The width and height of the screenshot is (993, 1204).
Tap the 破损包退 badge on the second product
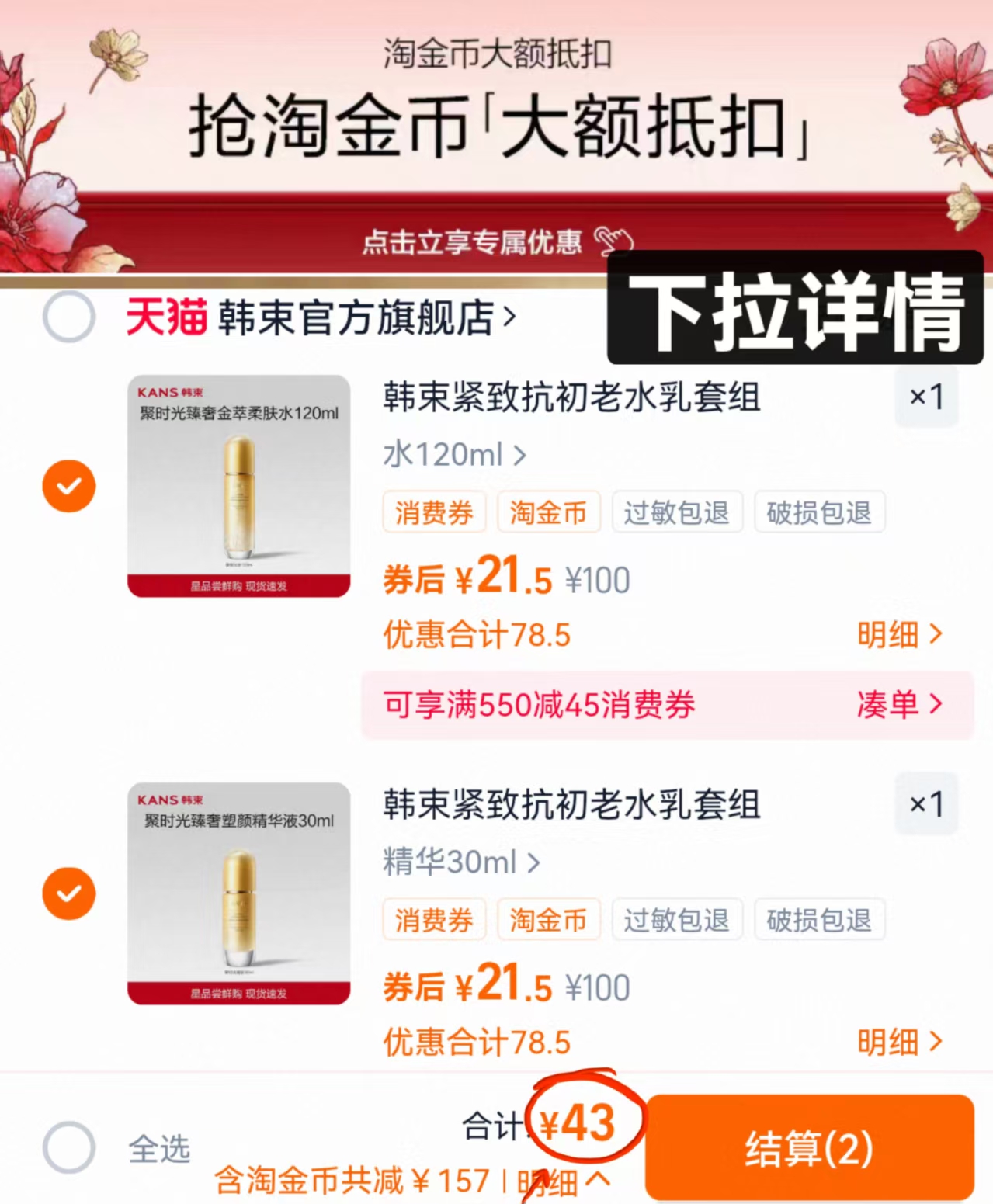[x=819, y=919]
